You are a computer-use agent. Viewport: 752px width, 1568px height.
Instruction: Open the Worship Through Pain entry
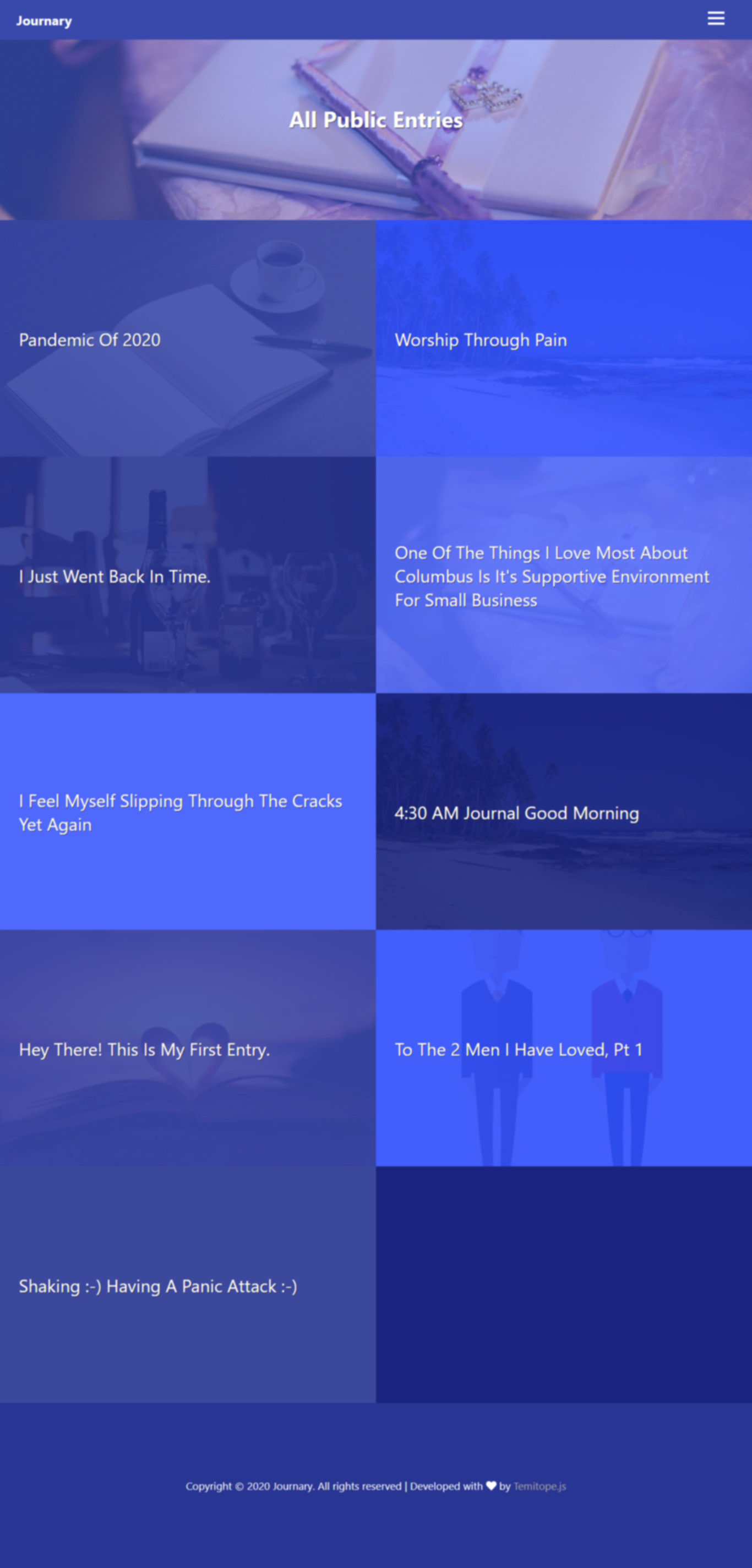(x=481, y=339)
